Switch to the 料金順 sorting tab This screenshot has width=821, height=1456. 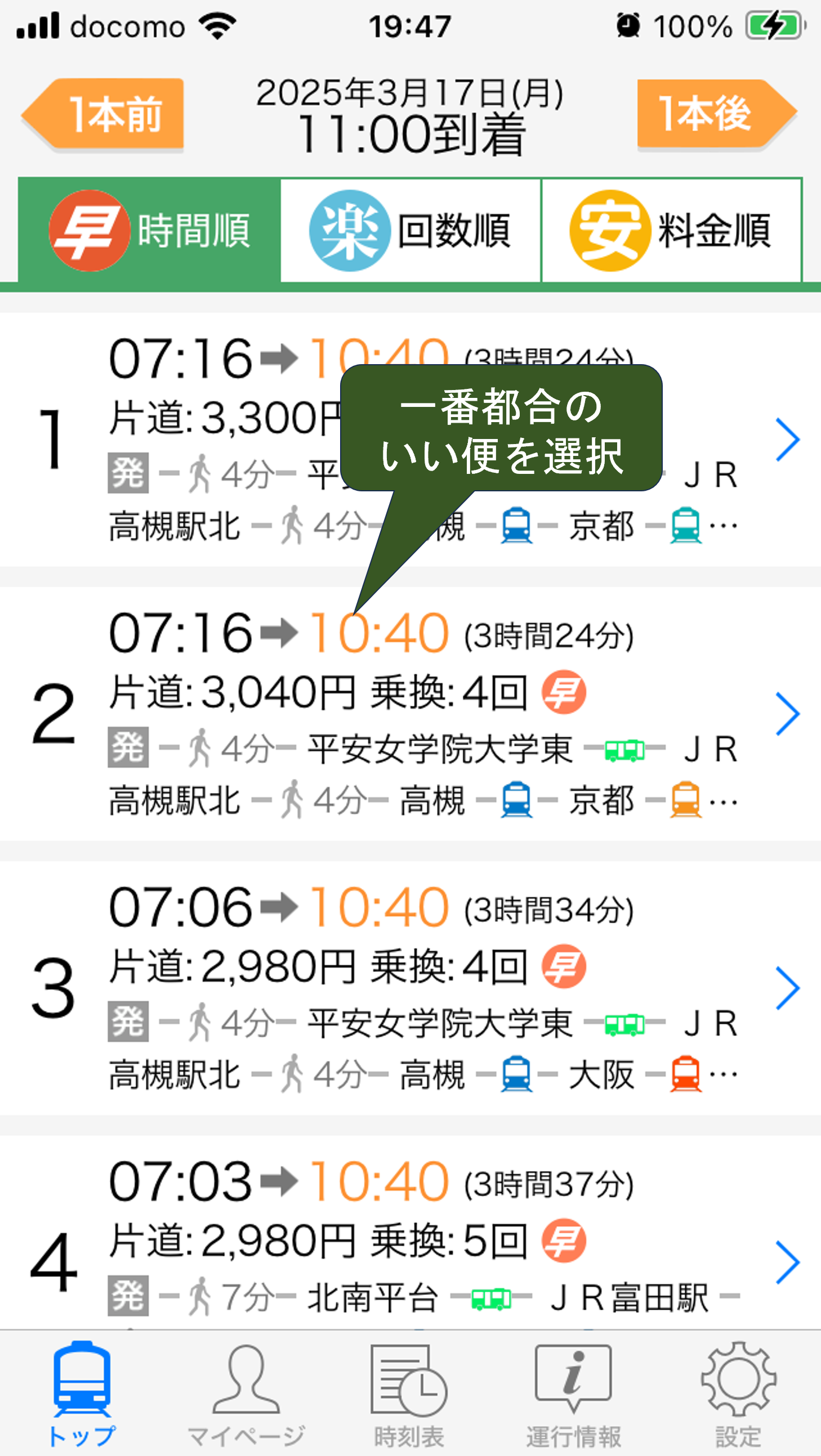pos(671,230)
